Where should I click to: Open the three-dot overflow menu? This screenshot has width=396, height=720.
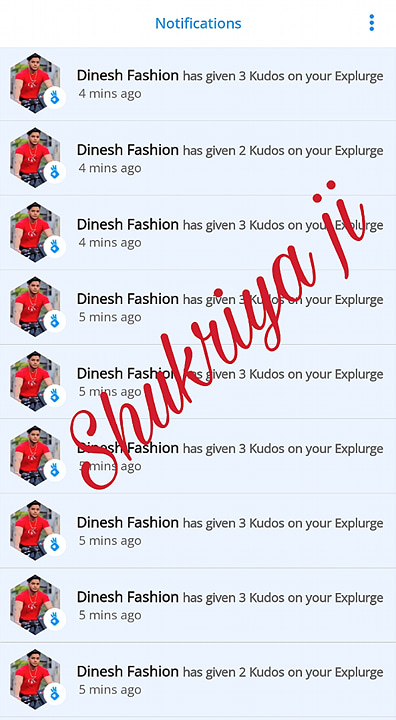click(371, 23)
